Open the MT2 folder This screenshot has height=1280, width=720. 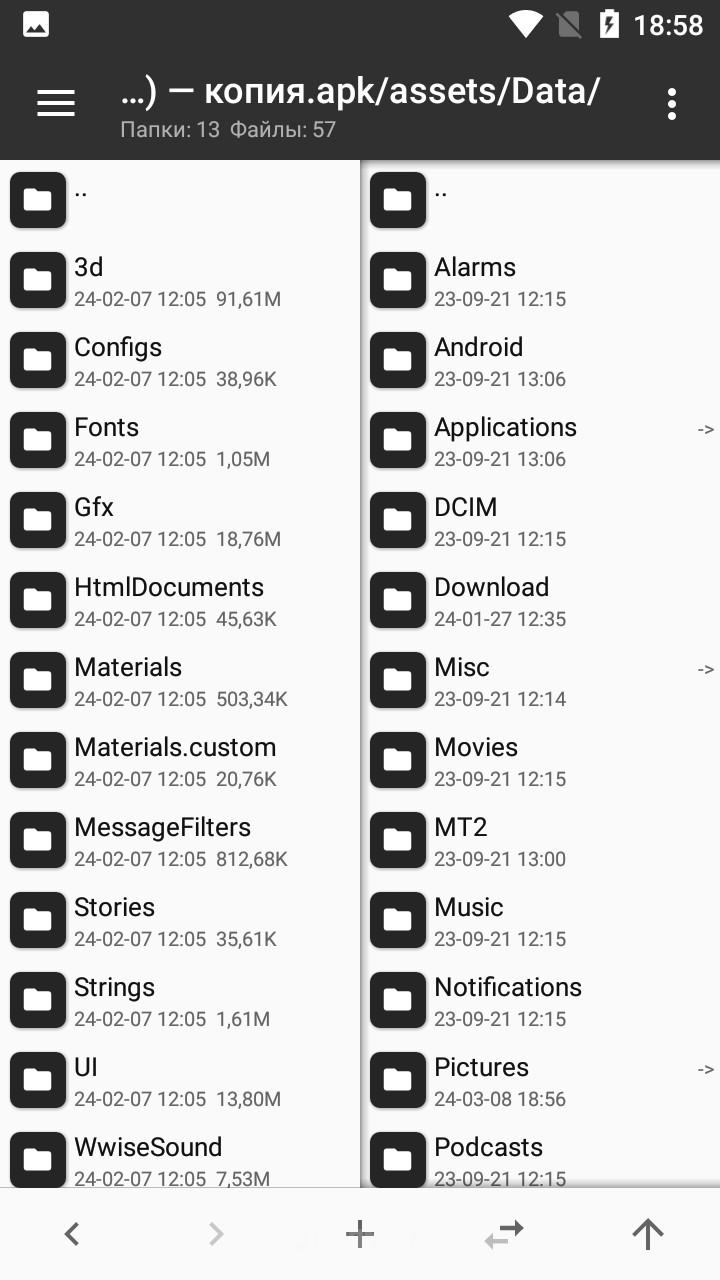[x=541, y=840]
